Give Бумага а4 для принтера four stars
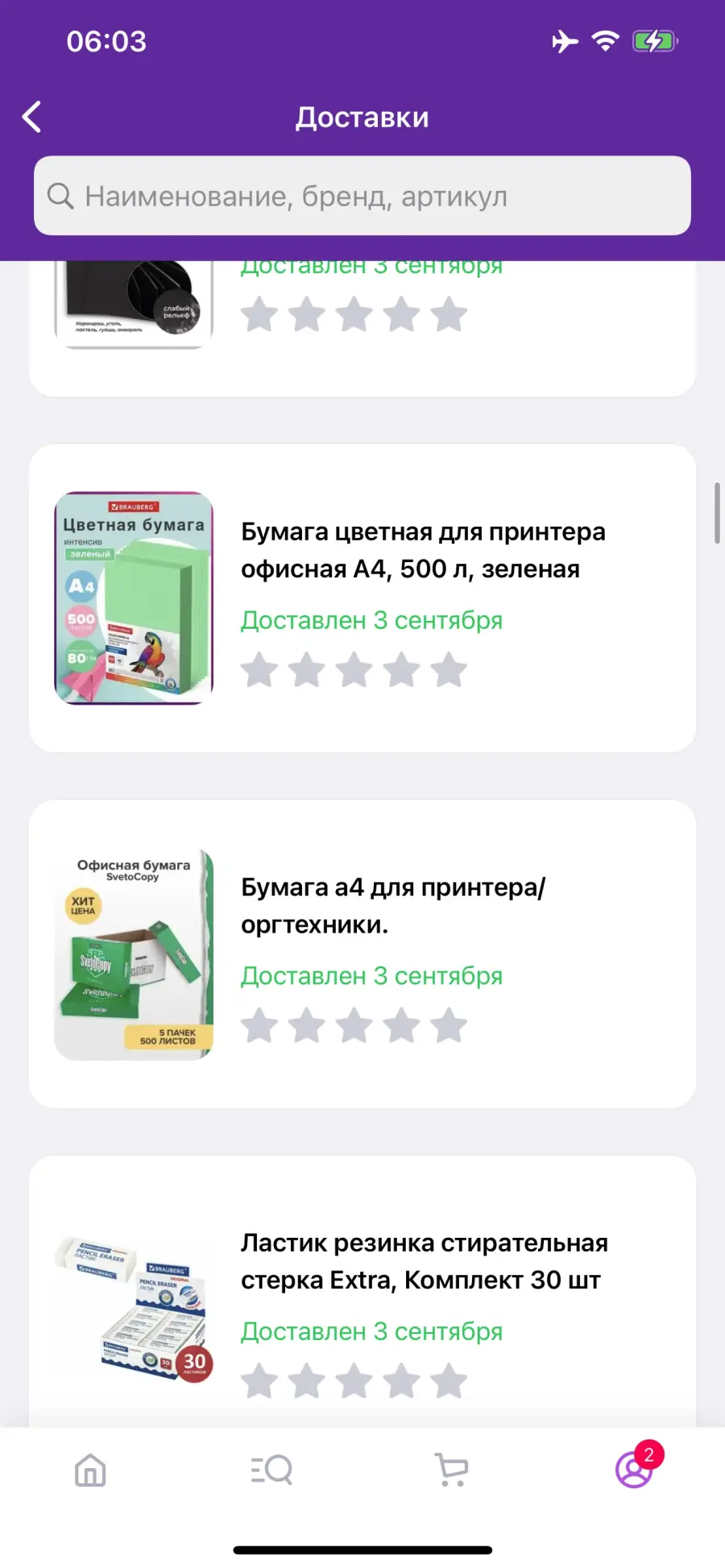The height and width of the screenshot is (1568, 725). 401,1025
